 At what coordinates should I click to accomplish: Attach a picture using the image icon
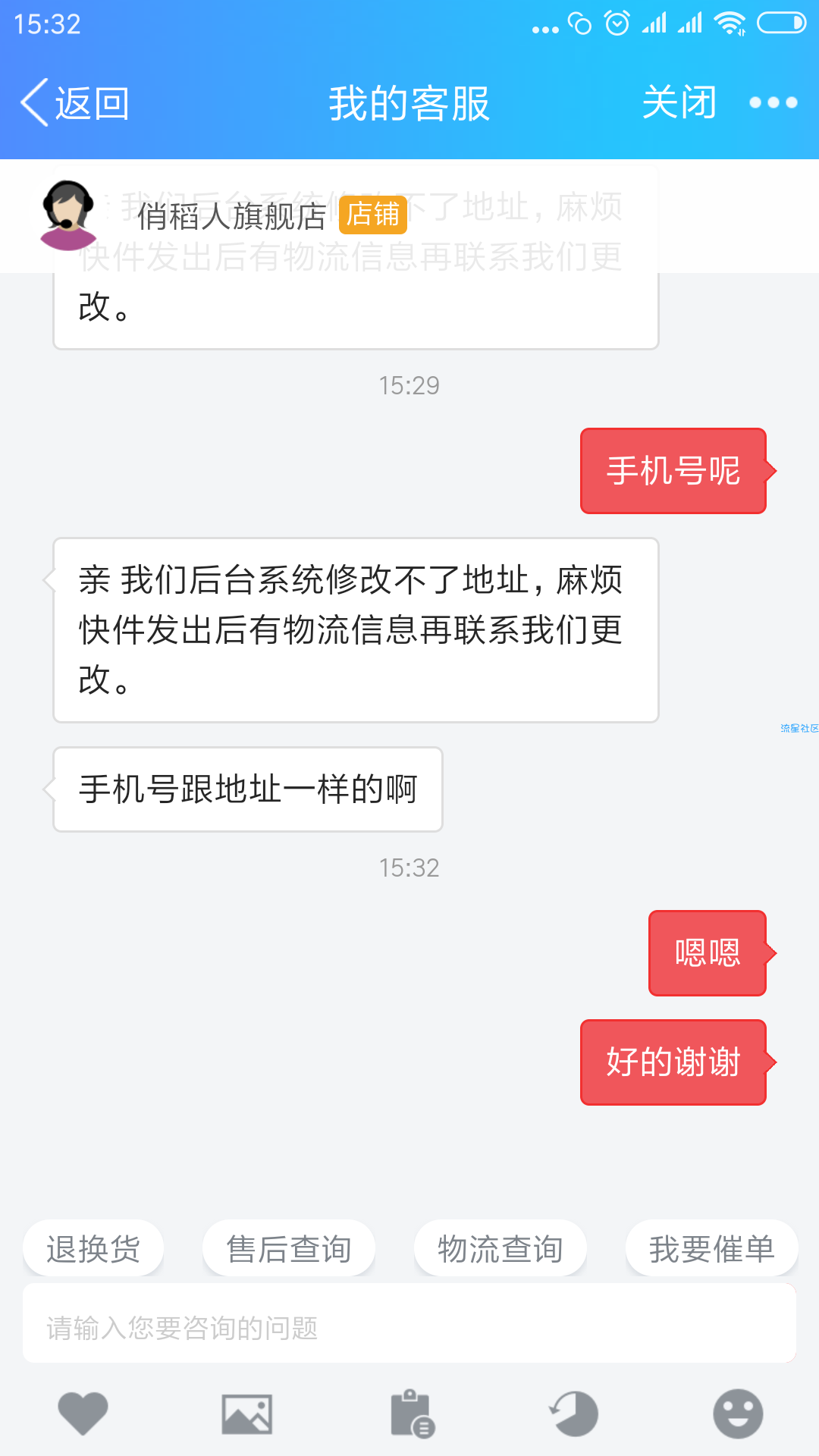click(247, 1414)
